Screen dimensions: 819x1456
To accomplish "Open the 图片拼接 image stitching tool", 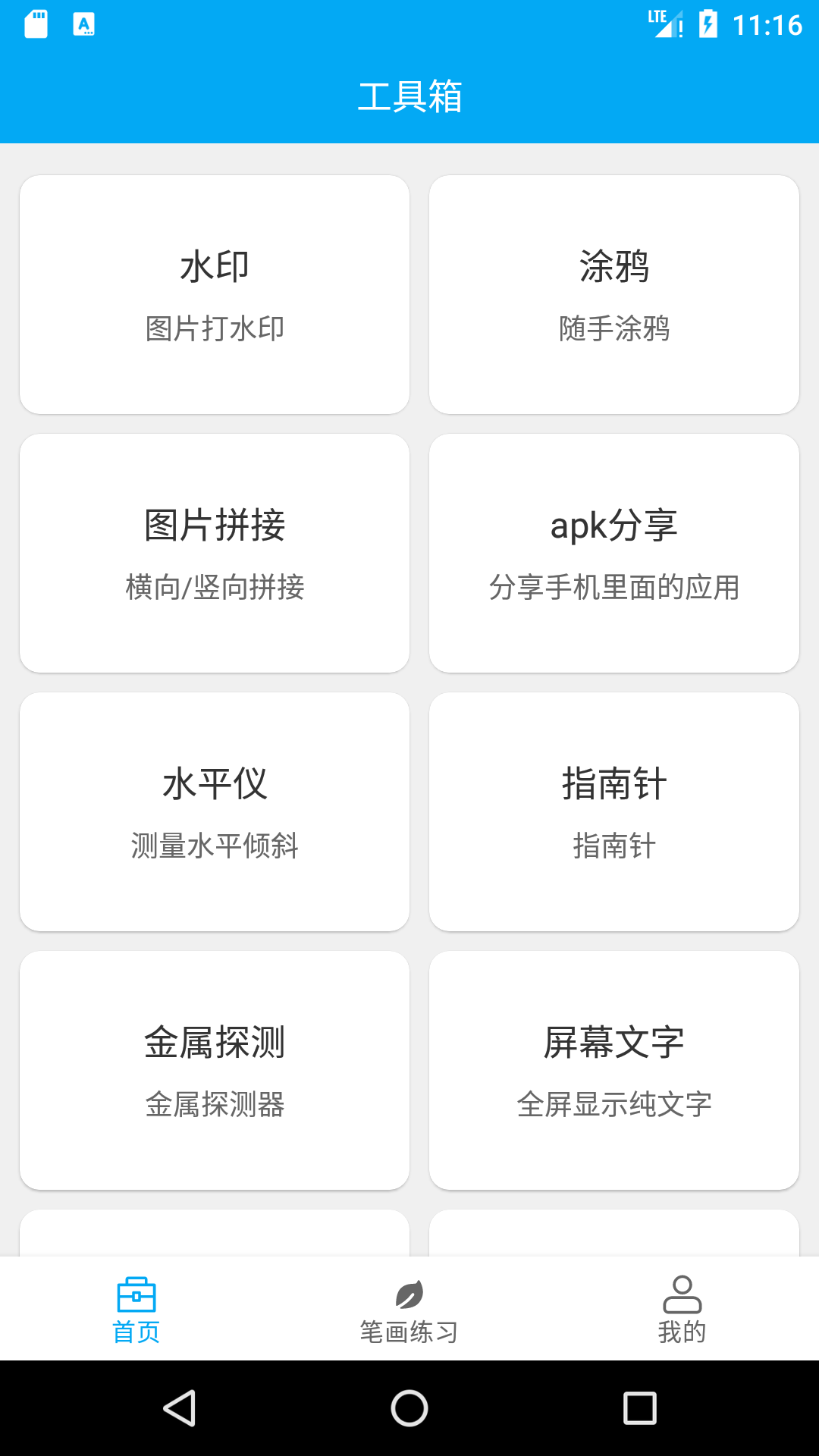I will (215, 553).
